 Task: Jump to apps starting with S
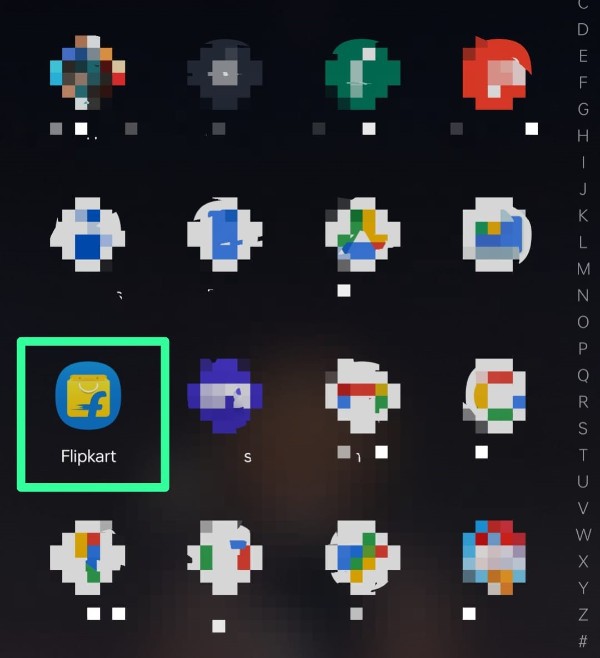pos(583,428)
